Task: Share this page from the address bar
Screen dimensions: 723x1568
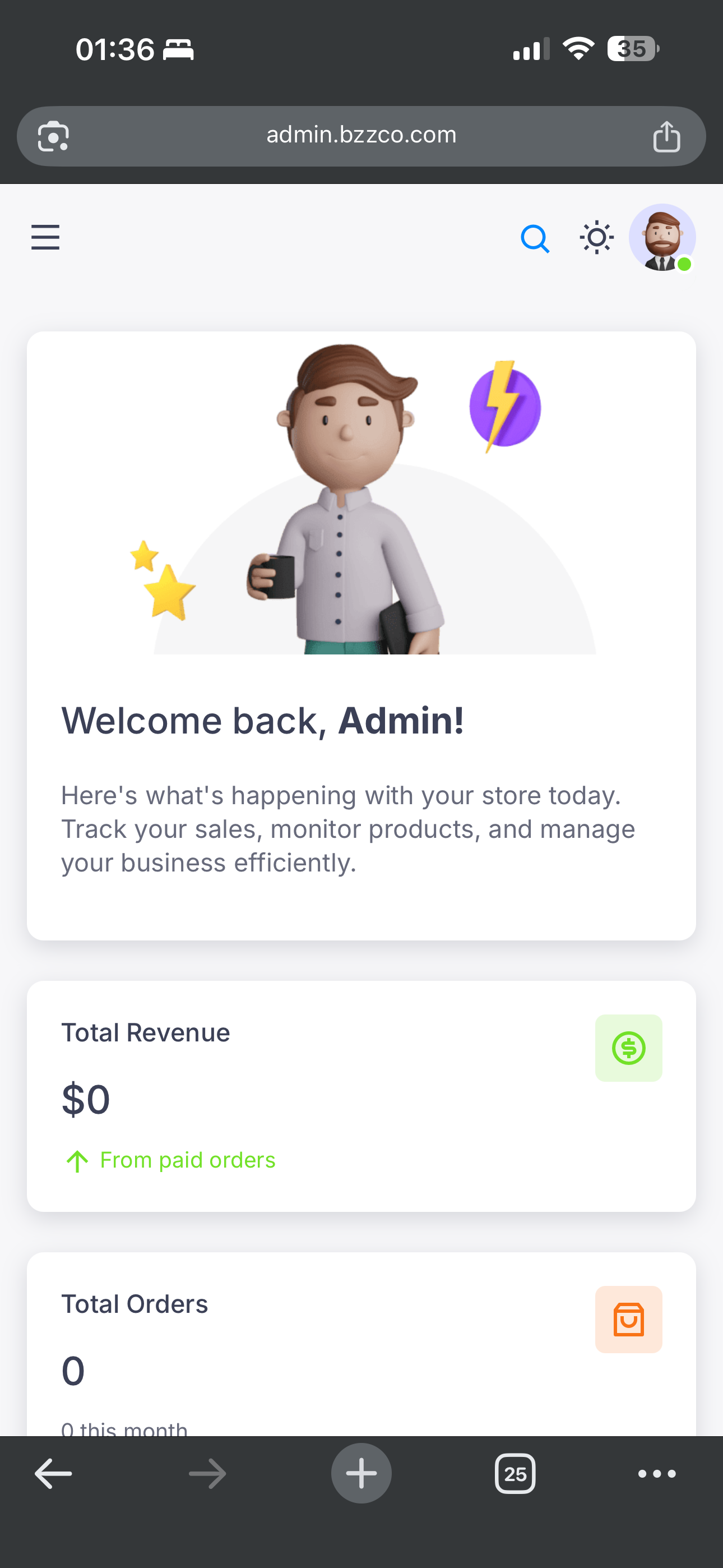Action: click(666, 136)
